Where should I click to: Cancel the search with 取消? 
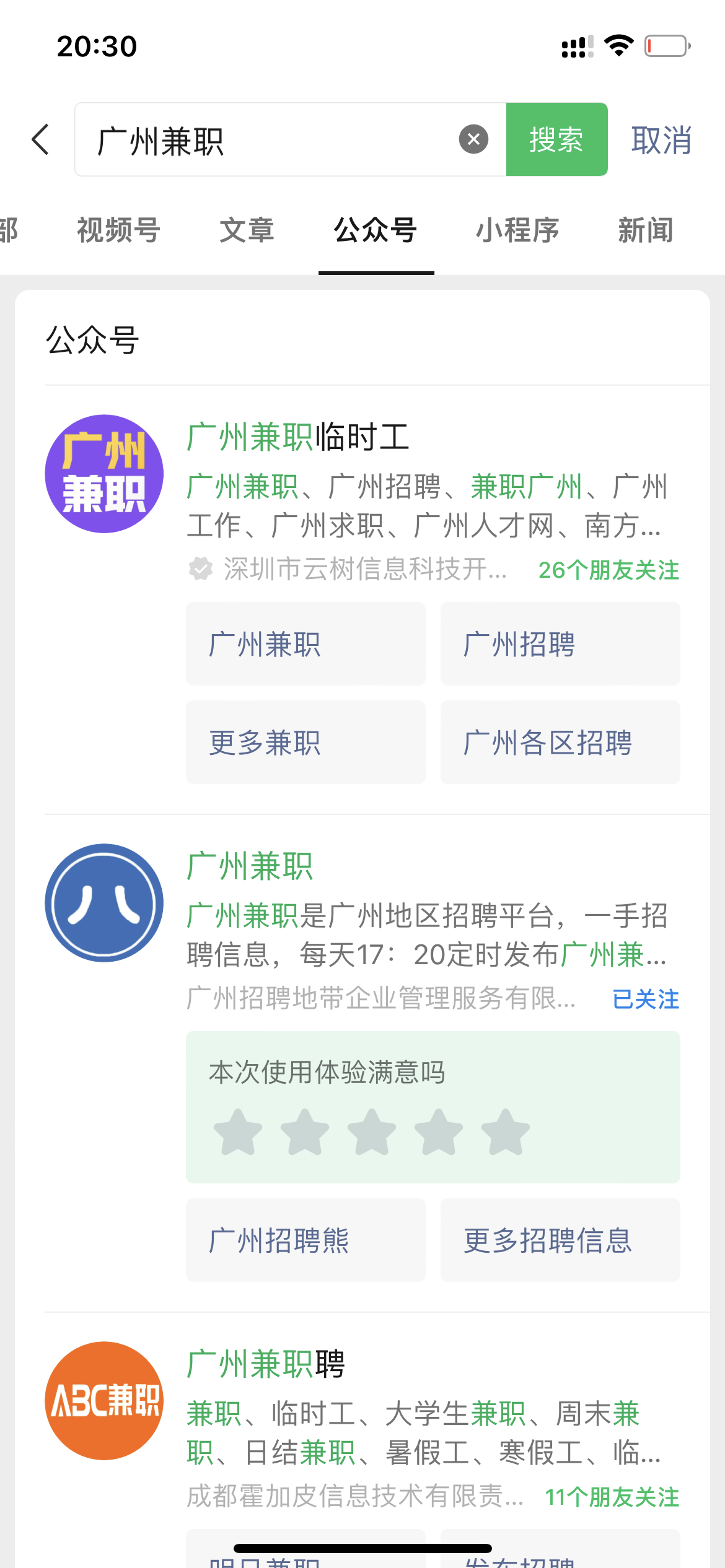661,141
